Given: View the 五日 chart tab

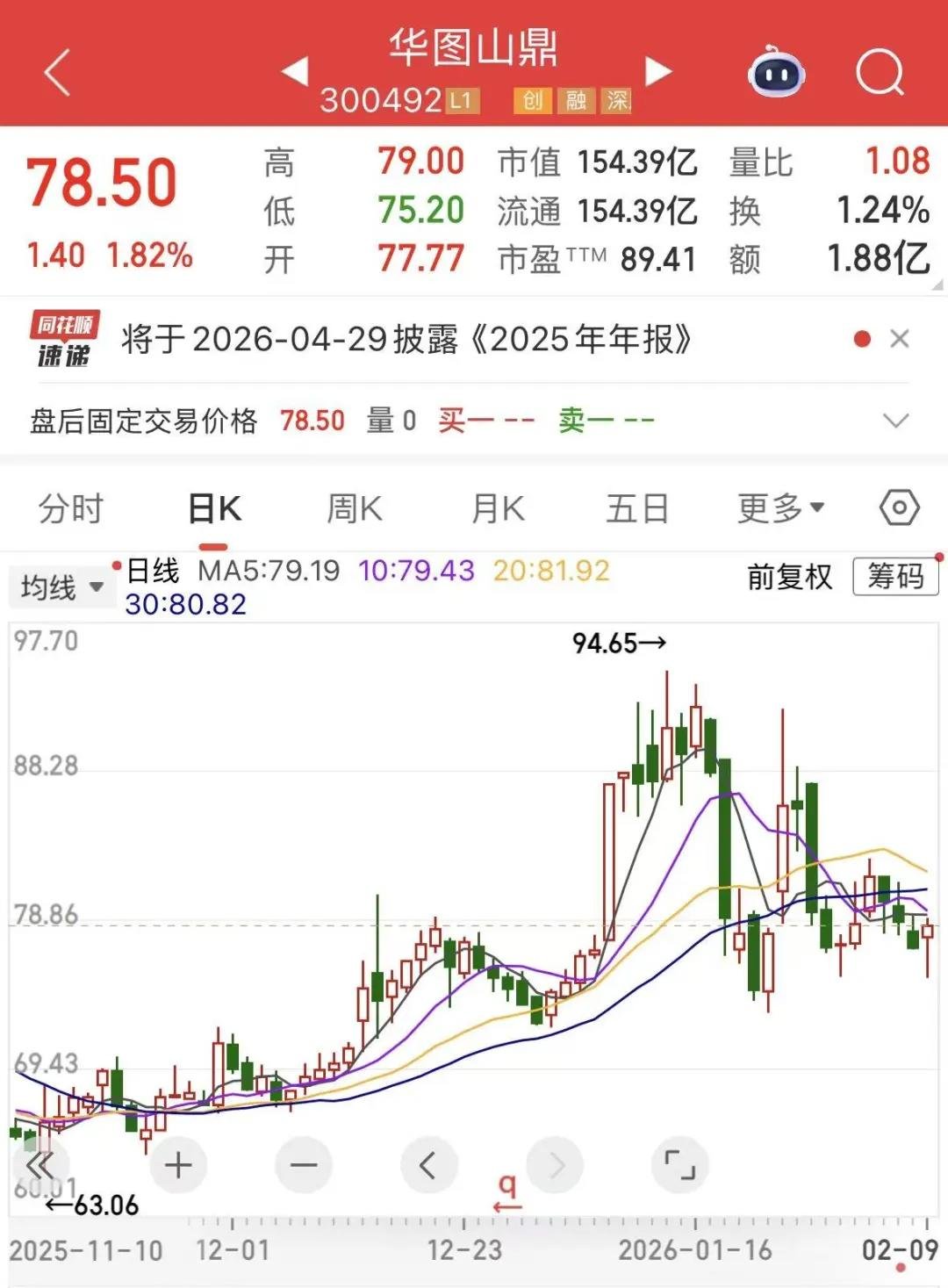Looking at the screenshot, I should [x=637, y=508].
